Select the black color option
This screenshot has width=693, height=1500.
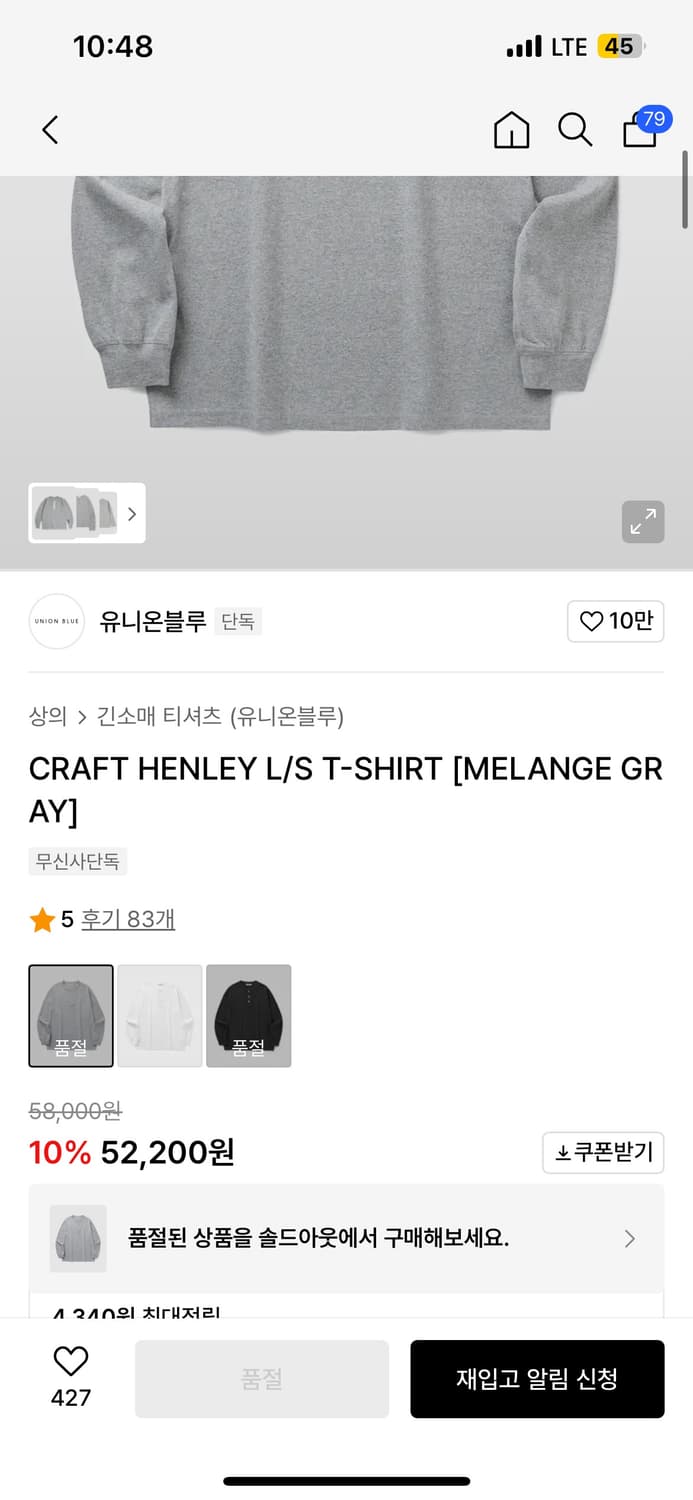(x=249, y=1015)
